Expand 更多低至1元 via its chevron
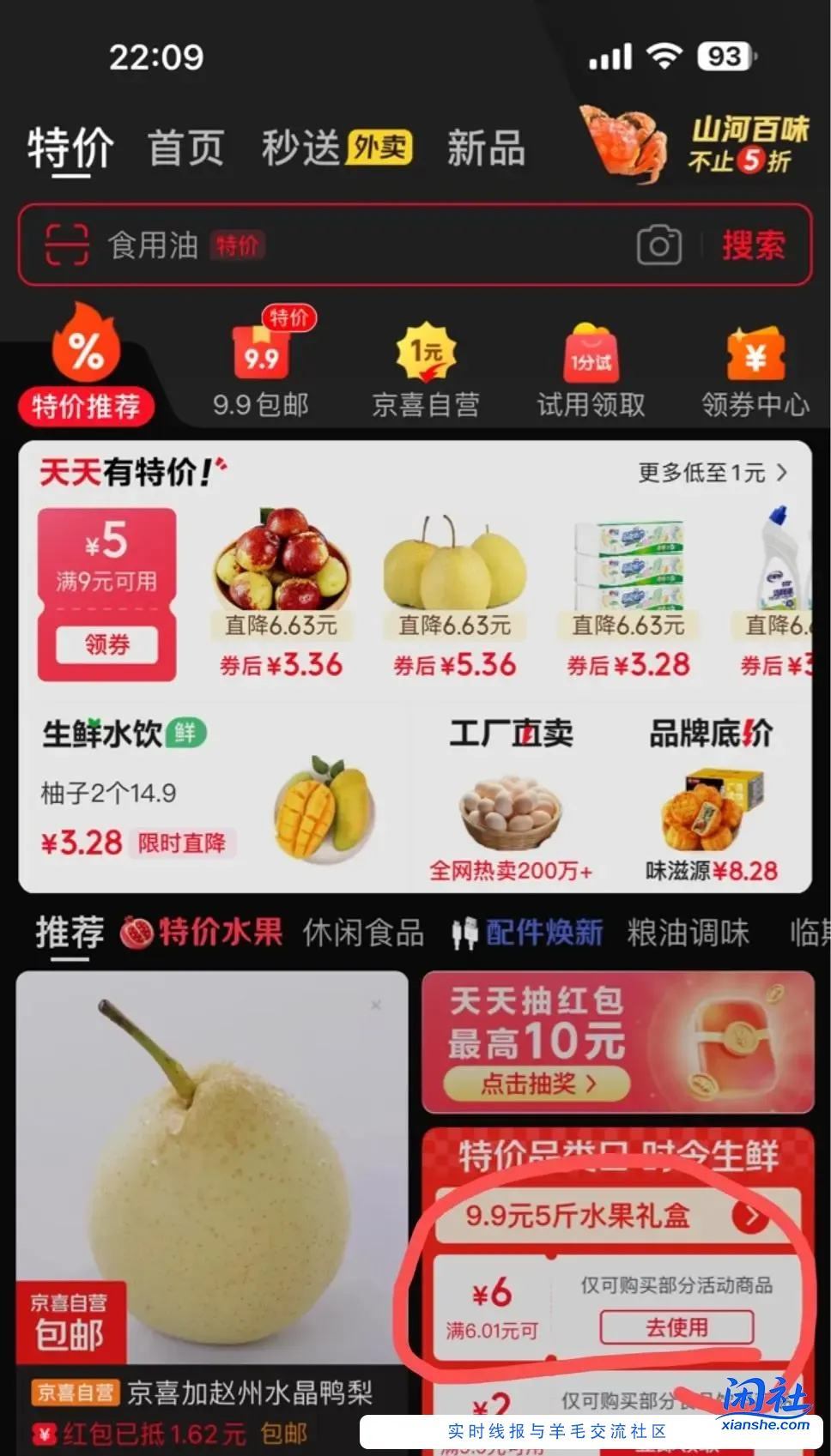 pos(781,473)
